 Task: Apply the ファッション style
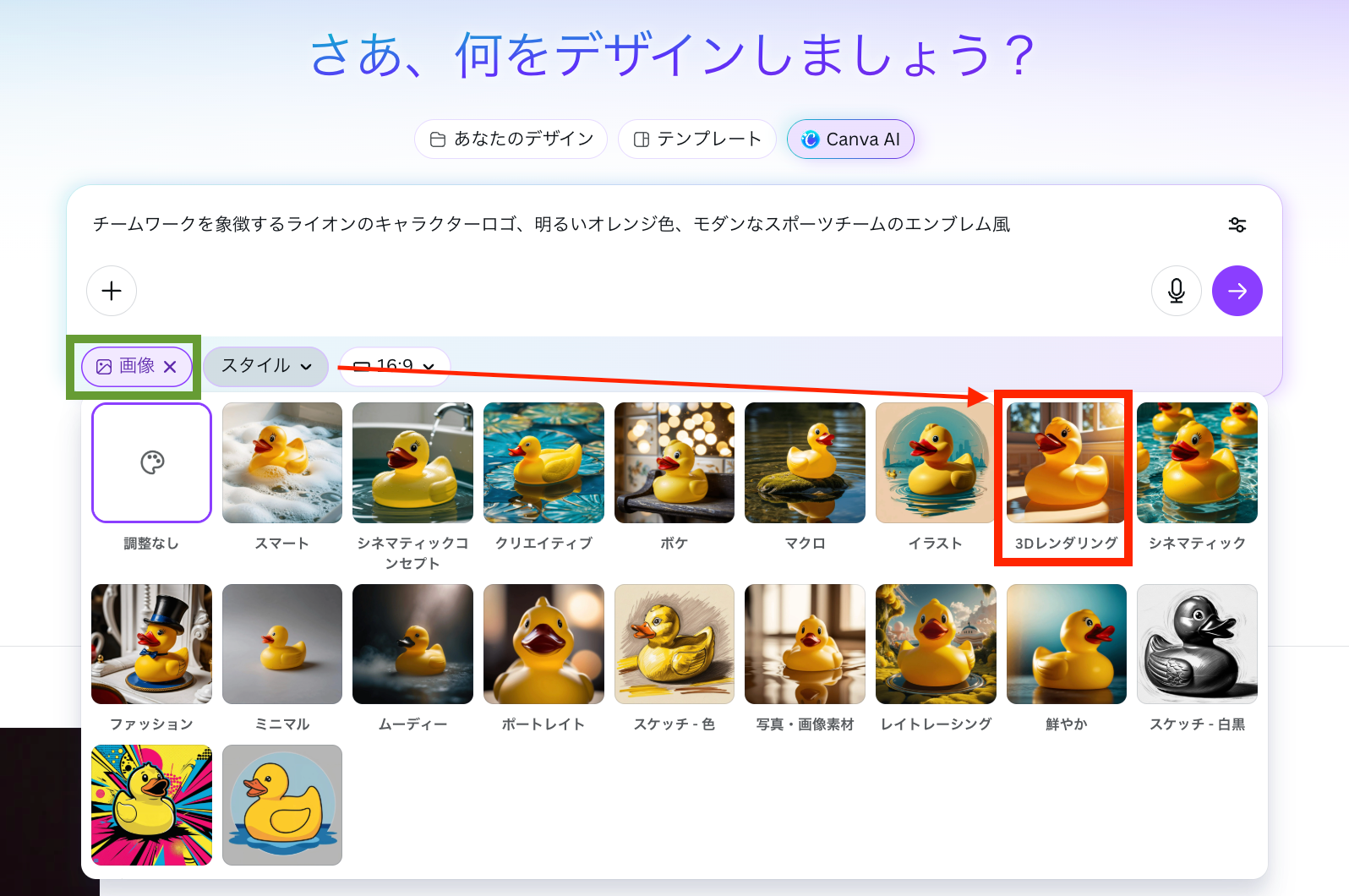coord(151,644)
